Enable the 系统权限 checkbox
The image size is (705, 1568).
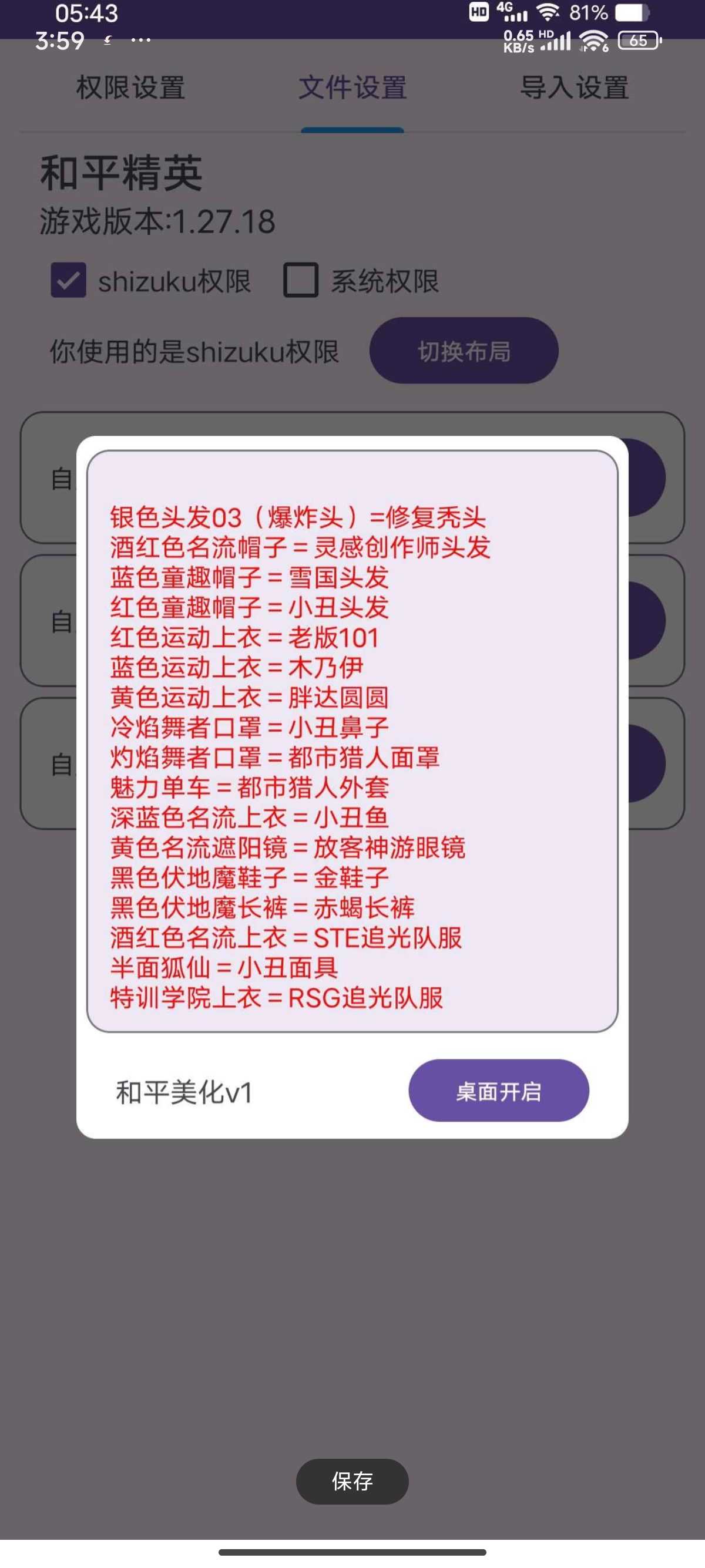pos(301,281)
